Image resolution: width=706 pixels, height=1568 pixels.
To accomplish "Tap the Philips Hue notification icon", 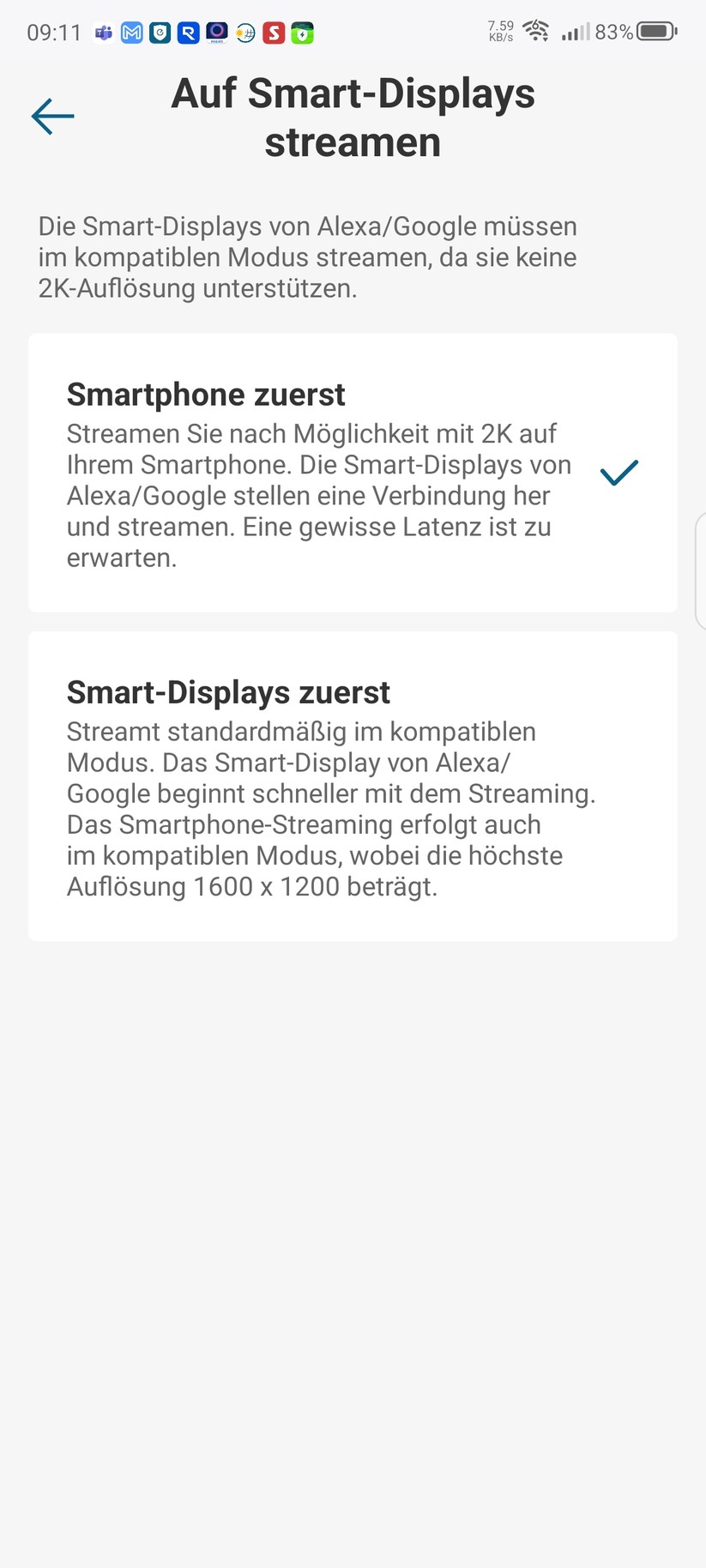I will 216,32.
